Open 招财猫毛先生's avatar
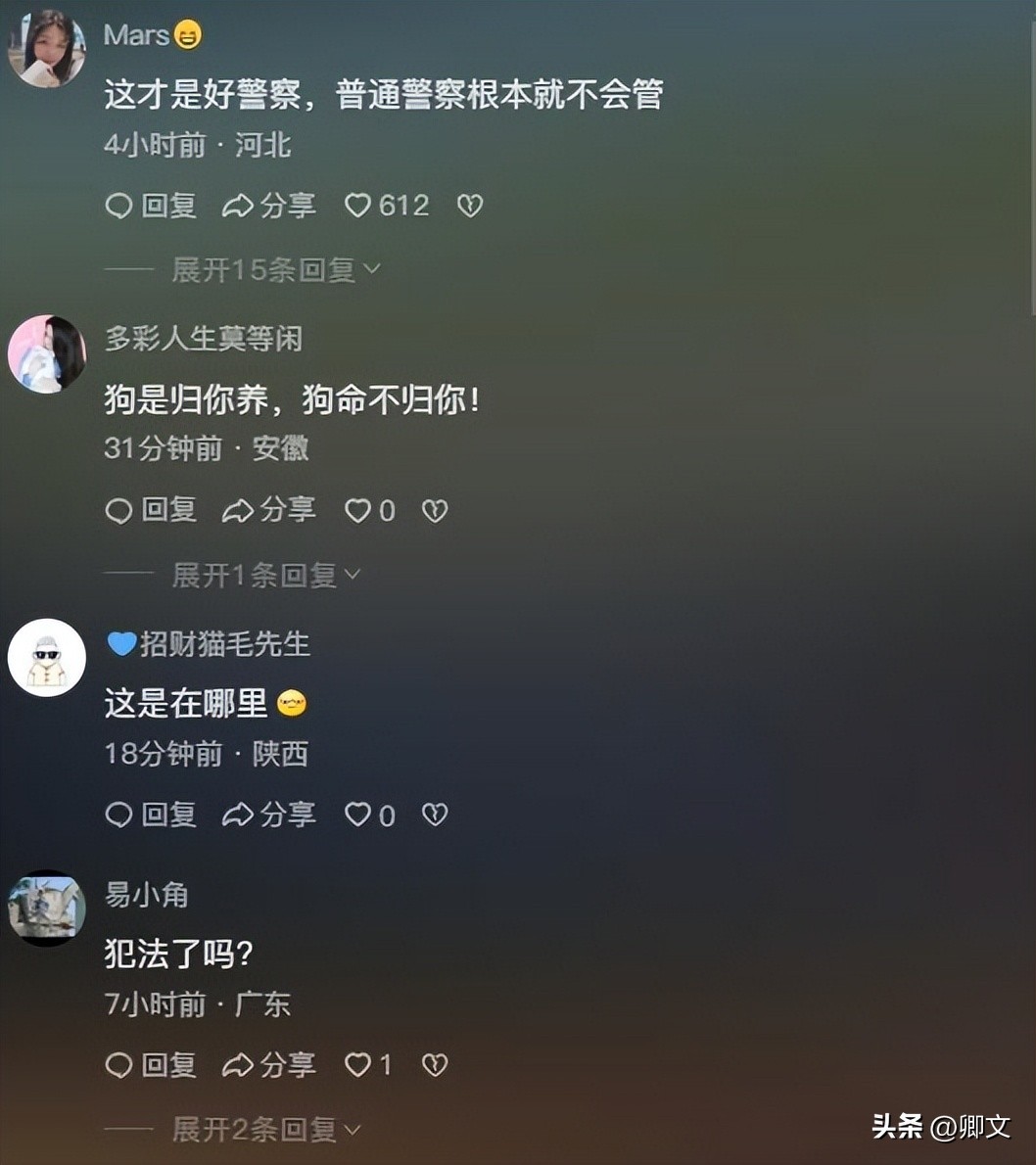Viewport: 1036px width, 1165px height. pos(46,658)
